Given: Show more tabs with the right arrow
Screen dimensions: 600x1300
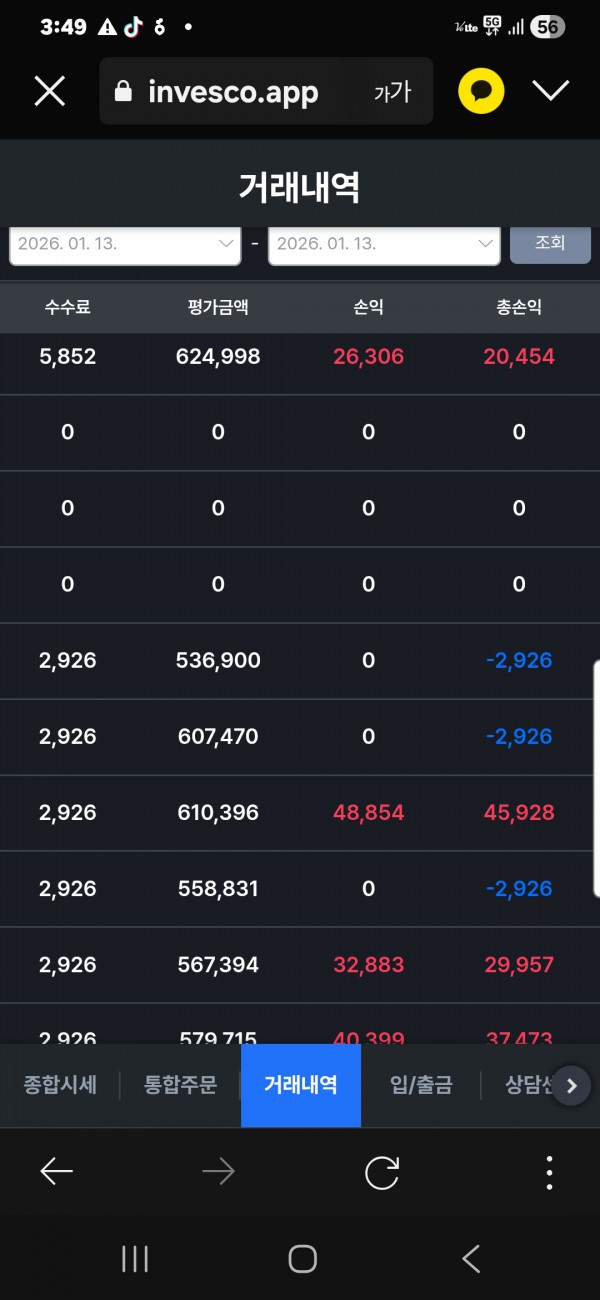Looking at the screenshot, I should 571,1086.
